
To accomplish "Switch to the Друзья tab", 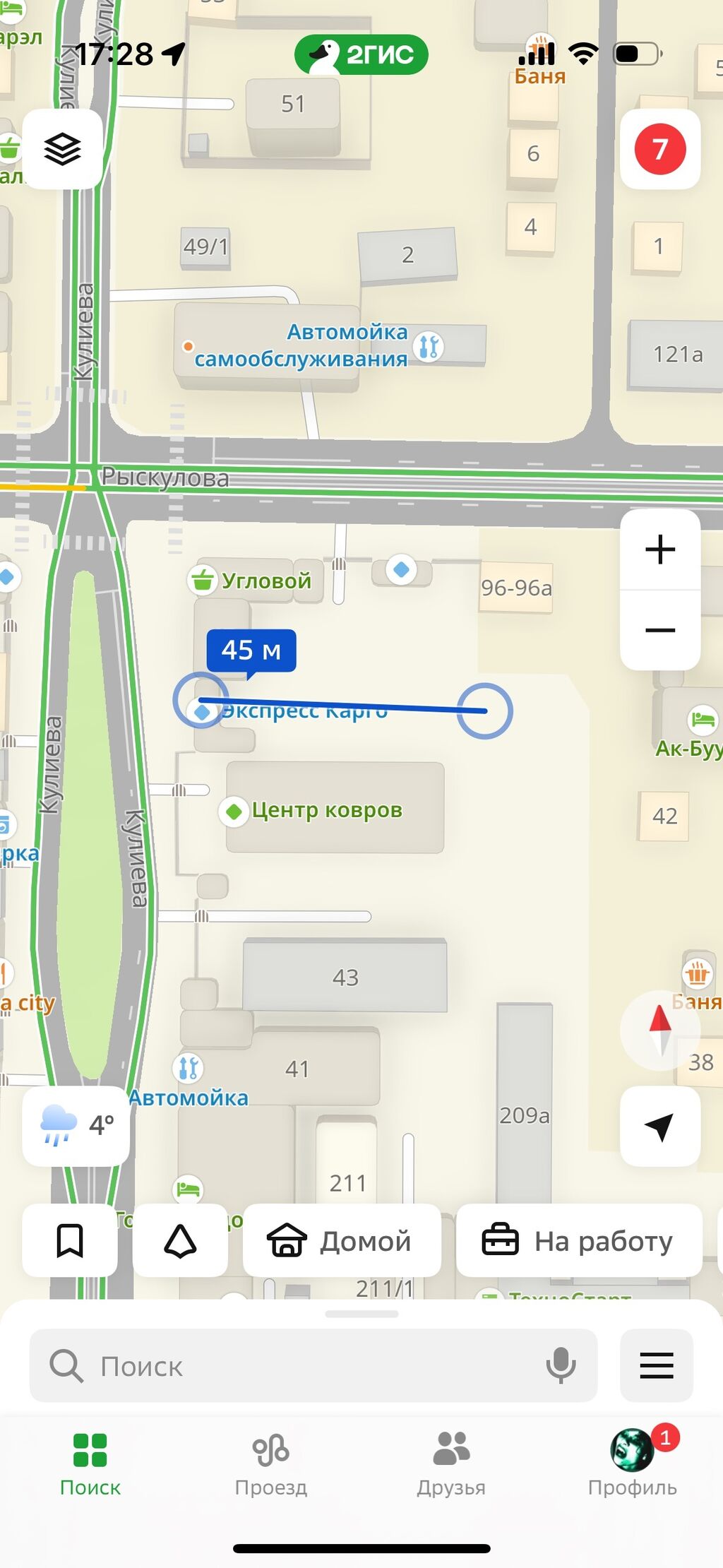I will click(x=451, y=1463).
